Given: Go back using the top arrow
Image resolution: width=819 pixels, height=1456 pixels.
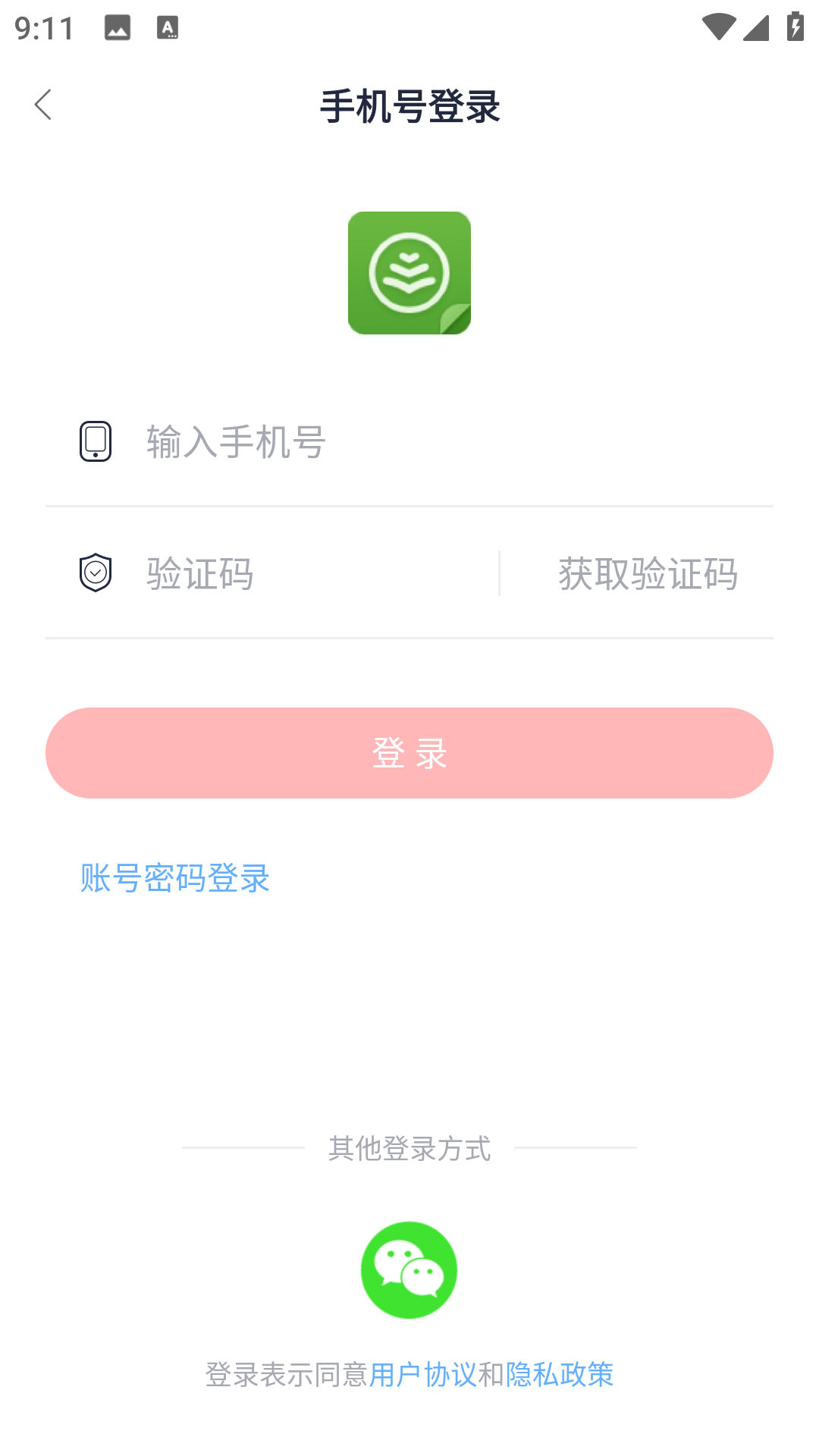Looking at the screenshot, I should [43, 105].
